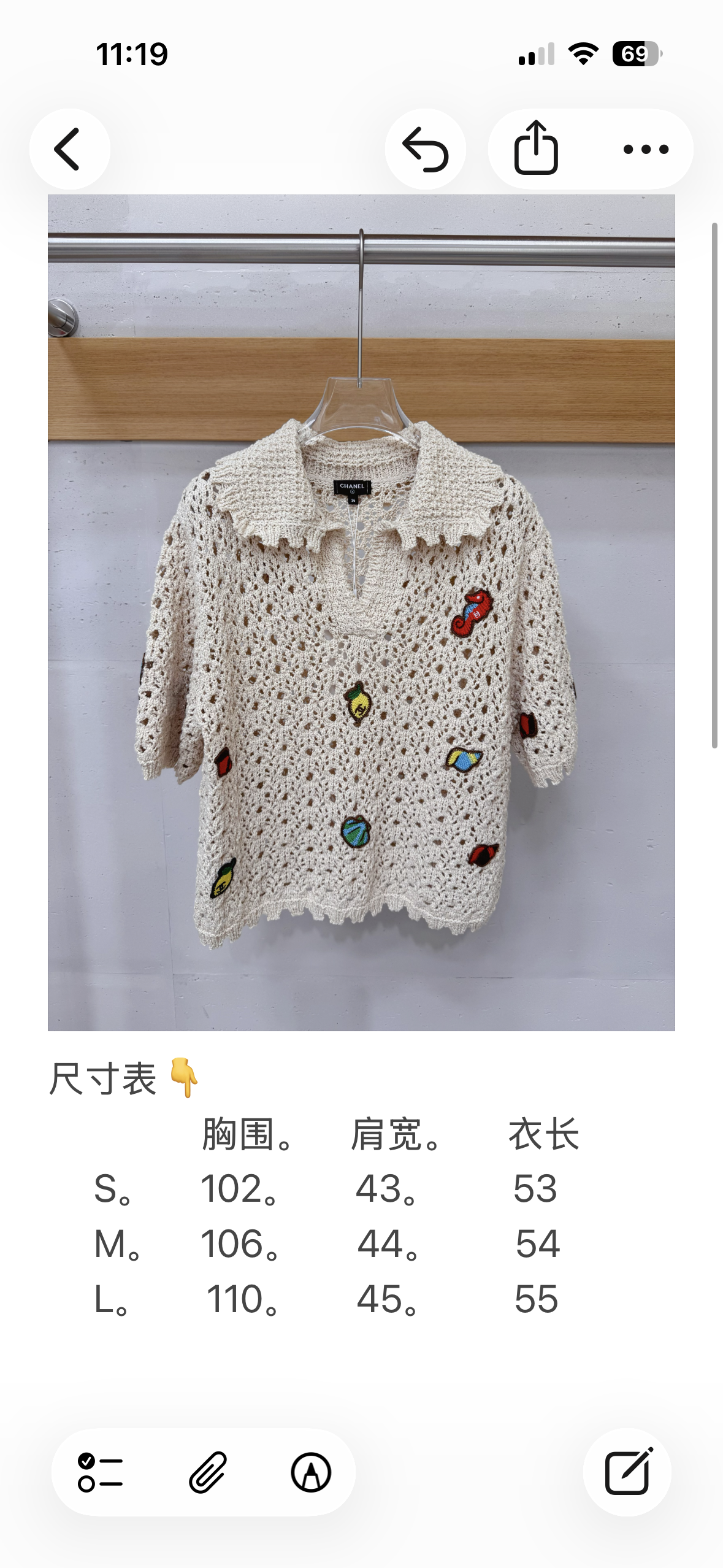The image size is (723, 1568).
Task: Open the sweater photo attachment
Action: [x=361, y=613]
